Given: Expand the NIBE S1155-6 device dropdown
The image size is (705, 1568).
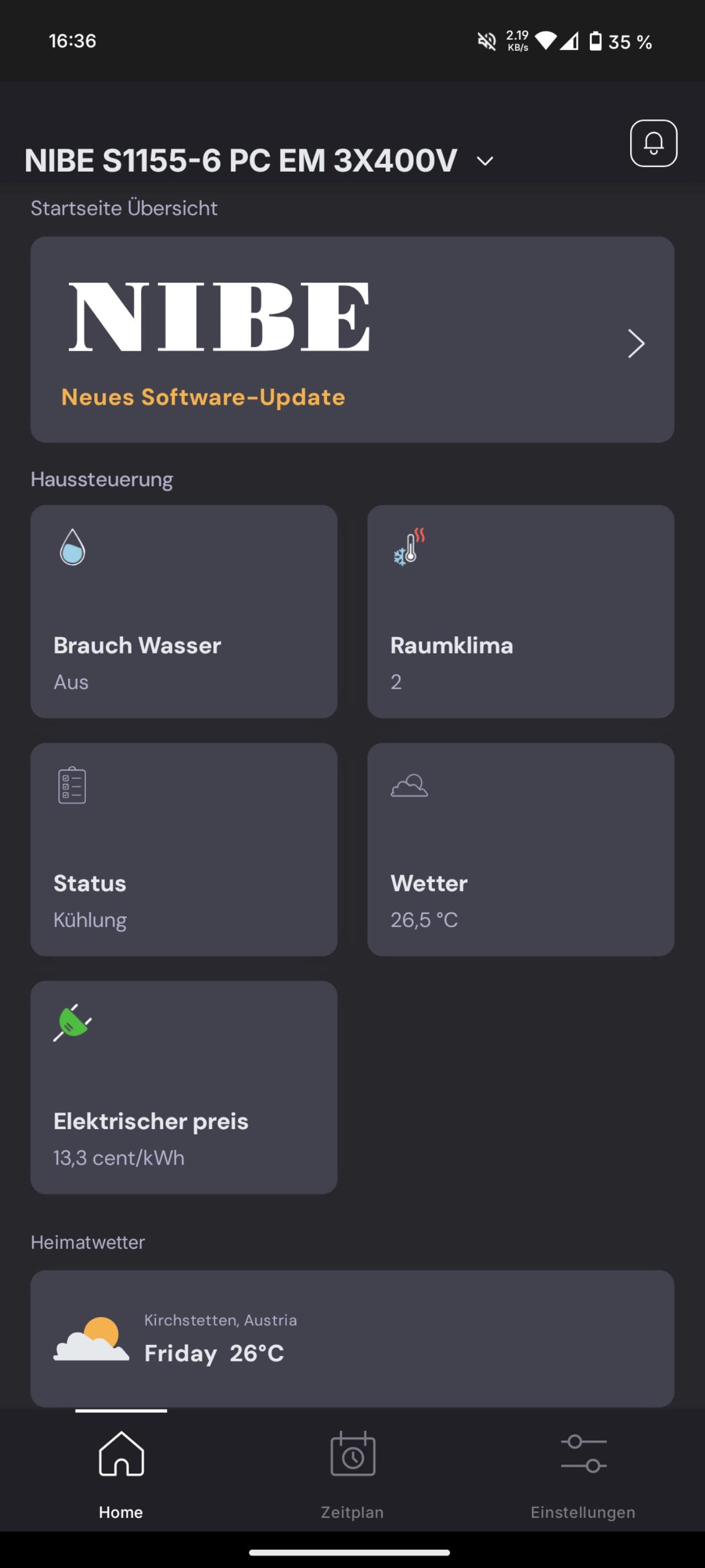Looking at the screenshot, I should coord(485,161).
